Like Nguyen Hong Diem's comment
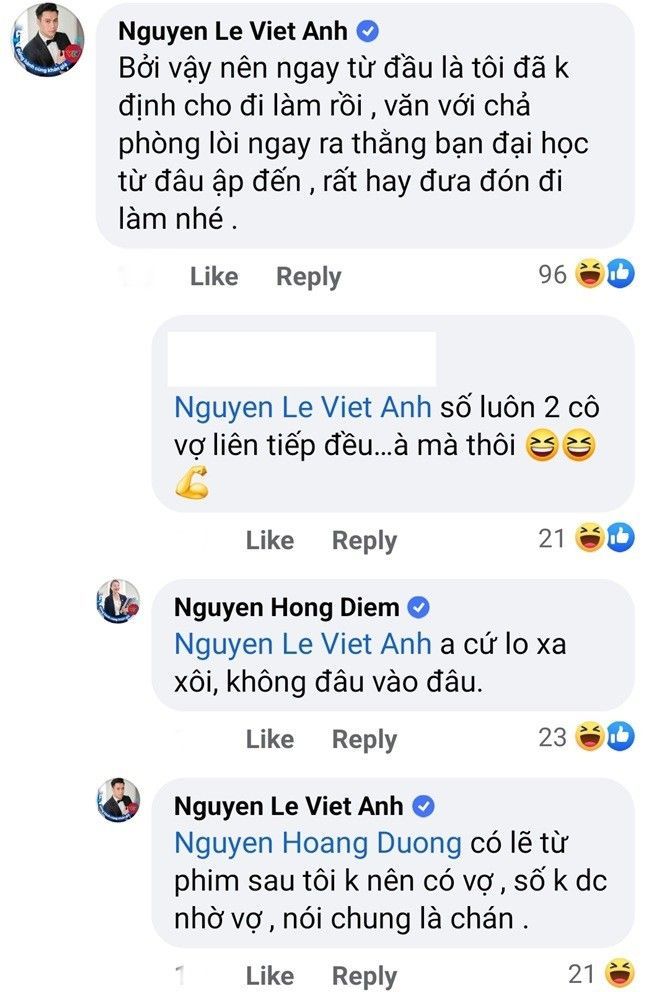Screen dimensions: 650x992 [269, 739]
